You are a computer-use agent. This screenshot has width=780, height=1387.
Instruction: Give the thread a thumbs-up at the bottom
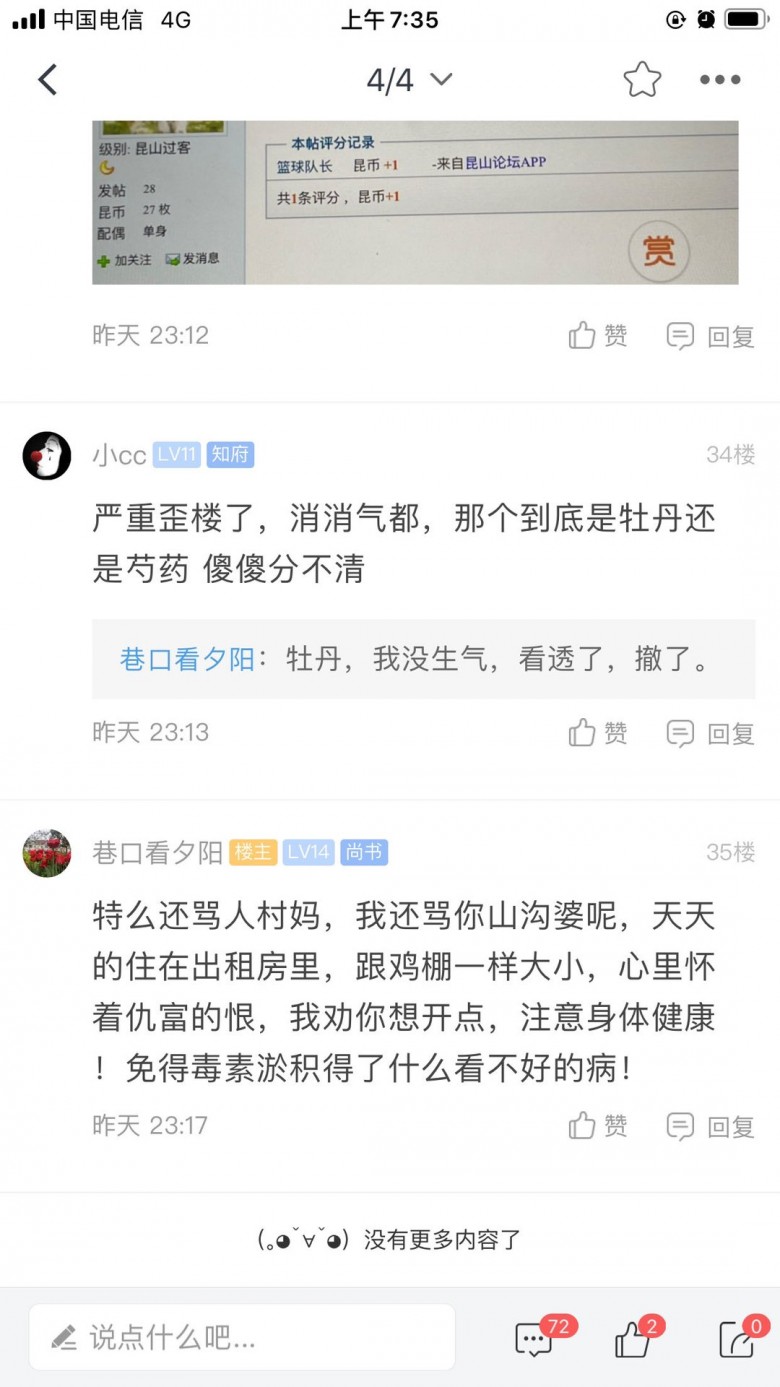coord(633,1339)
